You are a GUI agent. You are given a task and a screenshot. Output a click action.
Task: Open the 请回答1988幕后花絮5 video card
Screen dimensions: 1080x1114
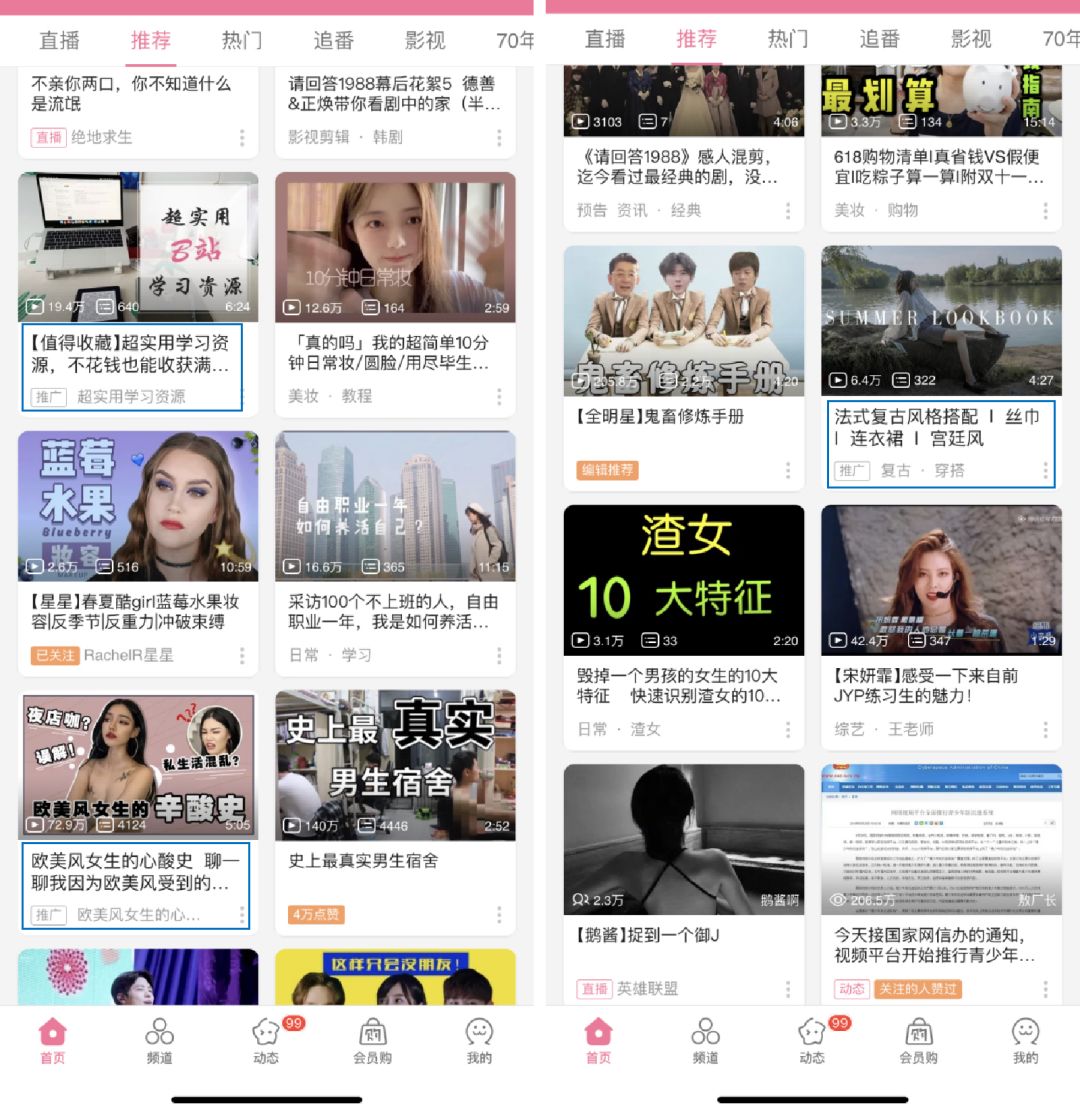395,94
